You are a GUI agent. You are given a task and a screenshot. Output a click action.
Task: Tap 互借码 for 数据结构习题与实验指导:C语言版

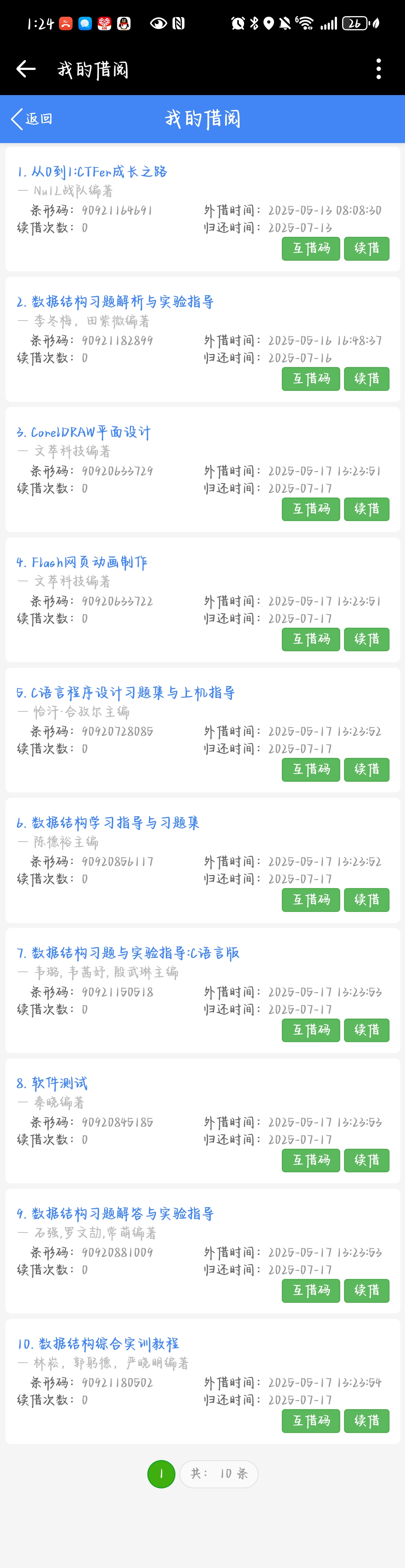(x=311, y=1030)
